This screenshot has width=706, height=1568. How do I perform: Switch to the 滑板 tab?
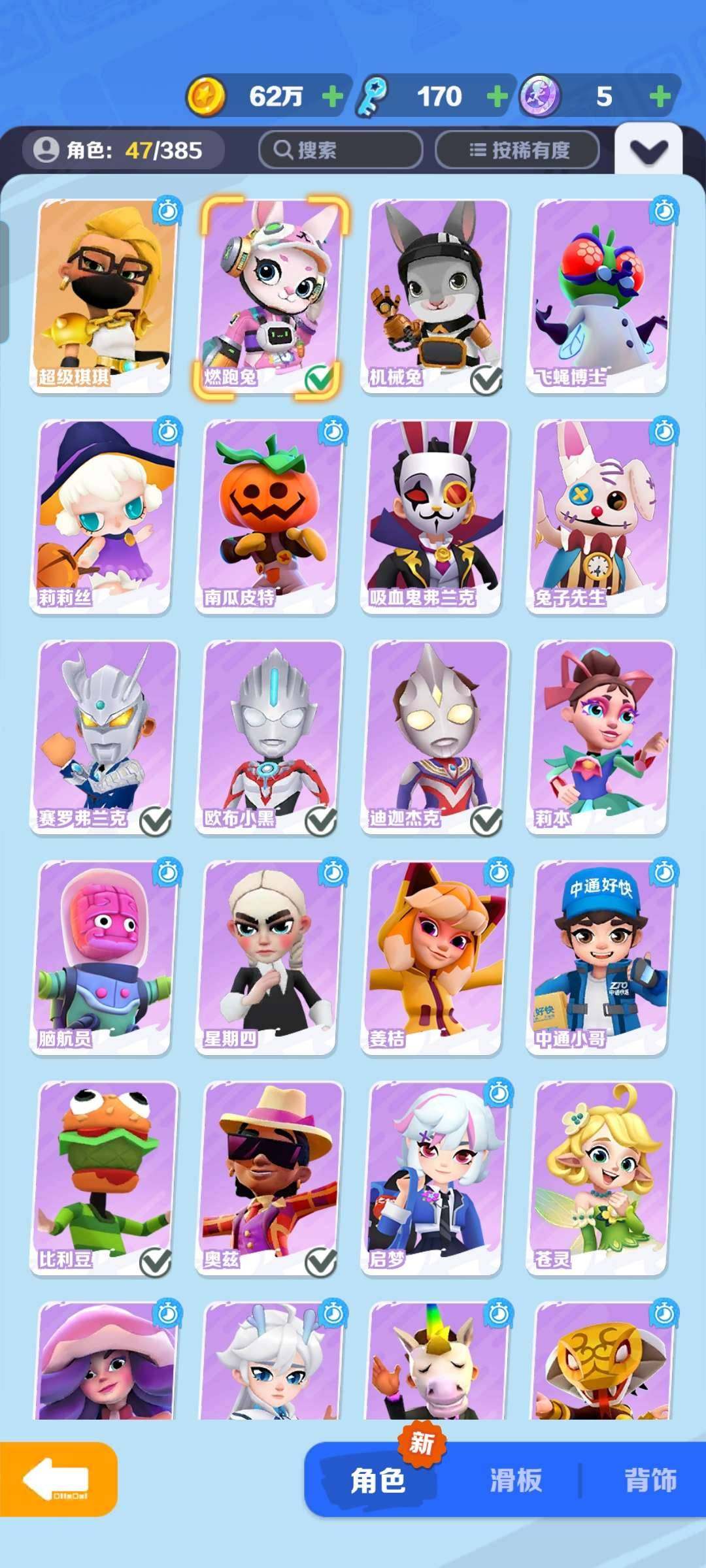pos(516,1480)
